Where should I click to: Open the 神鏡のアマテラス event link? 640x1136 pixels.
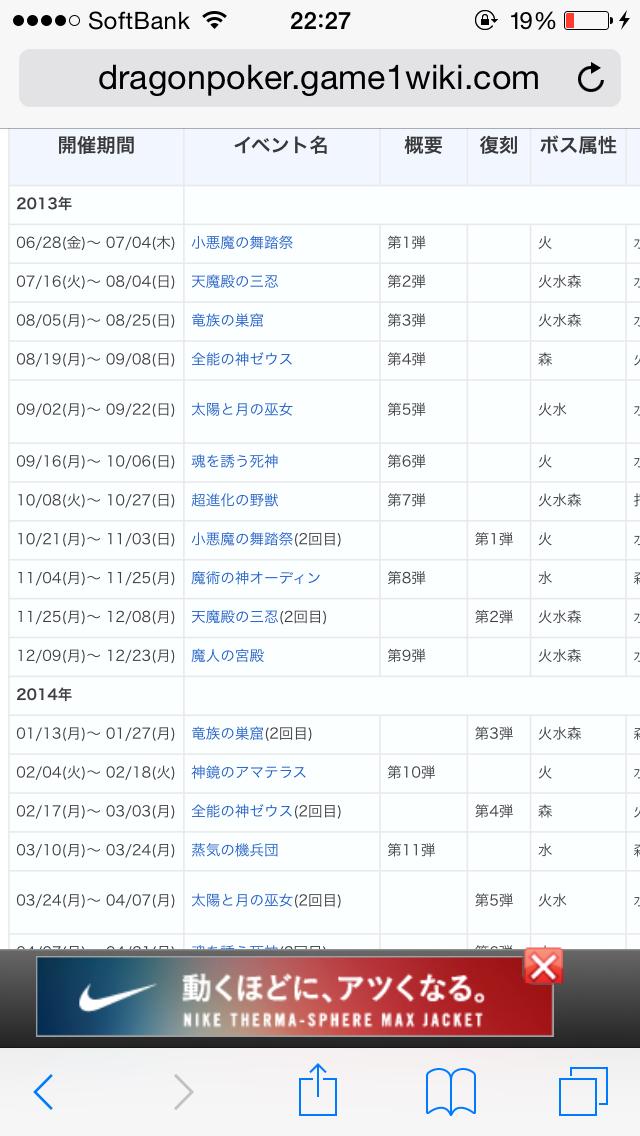[x=249, y=772]
